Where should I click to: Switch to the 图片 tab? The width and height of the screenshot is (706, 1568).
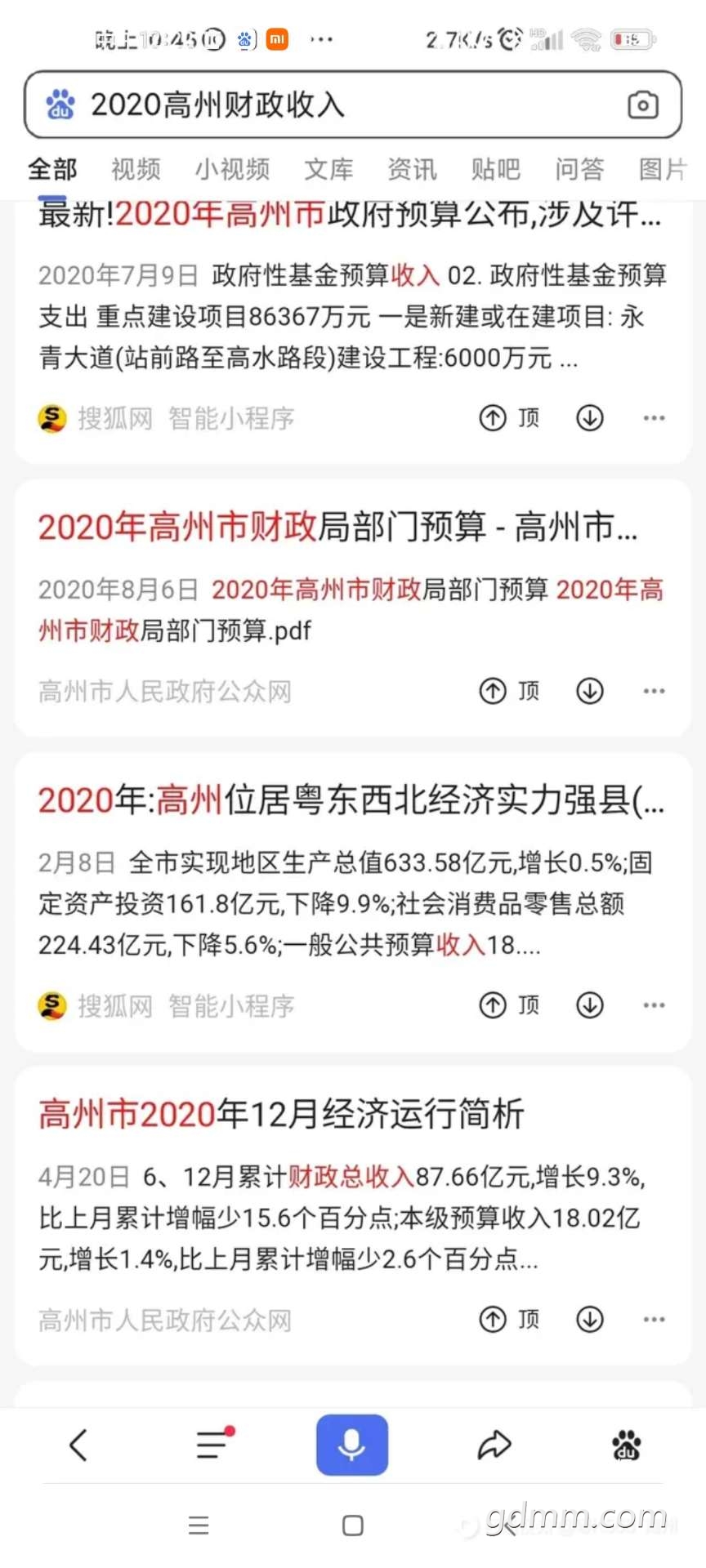pyautogui.click(x=664, y=169)
